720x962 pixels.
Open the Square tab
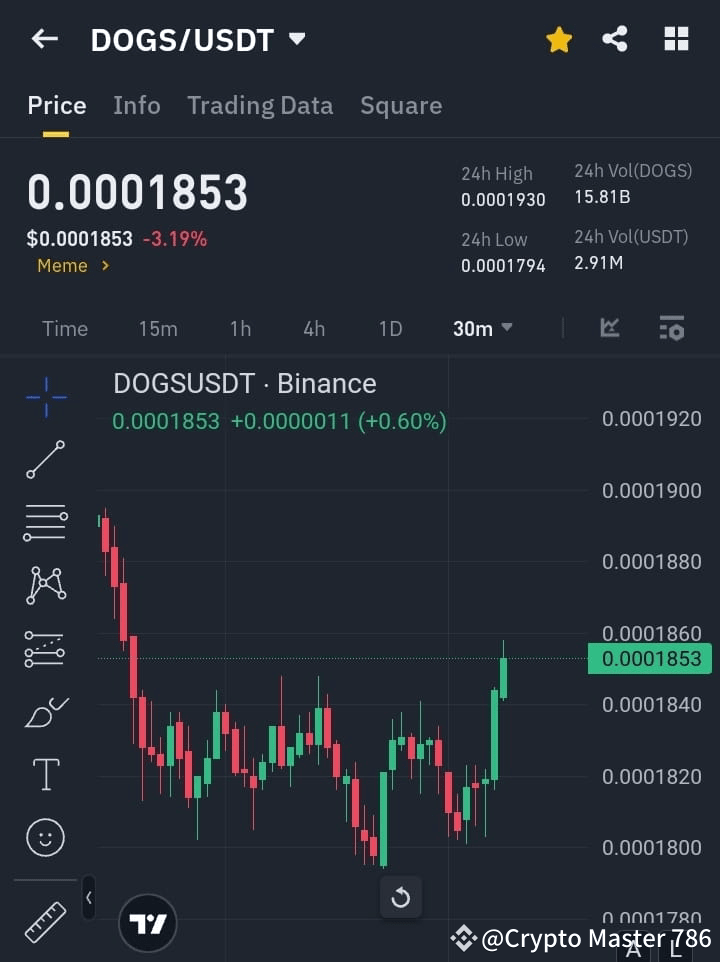(x=401, y=105)
